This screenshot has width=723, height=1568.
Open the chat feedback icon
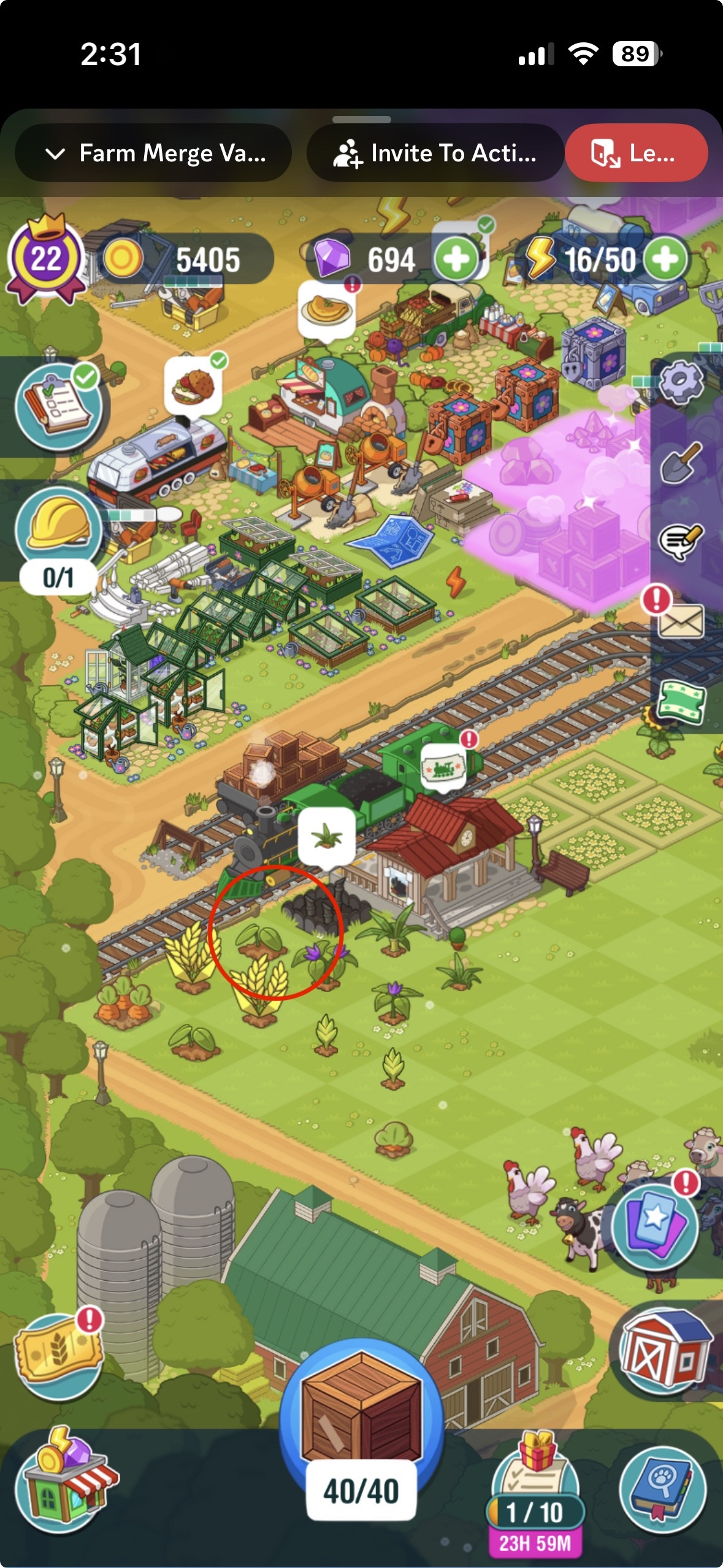pyautogui.click(x=681, y=541)
